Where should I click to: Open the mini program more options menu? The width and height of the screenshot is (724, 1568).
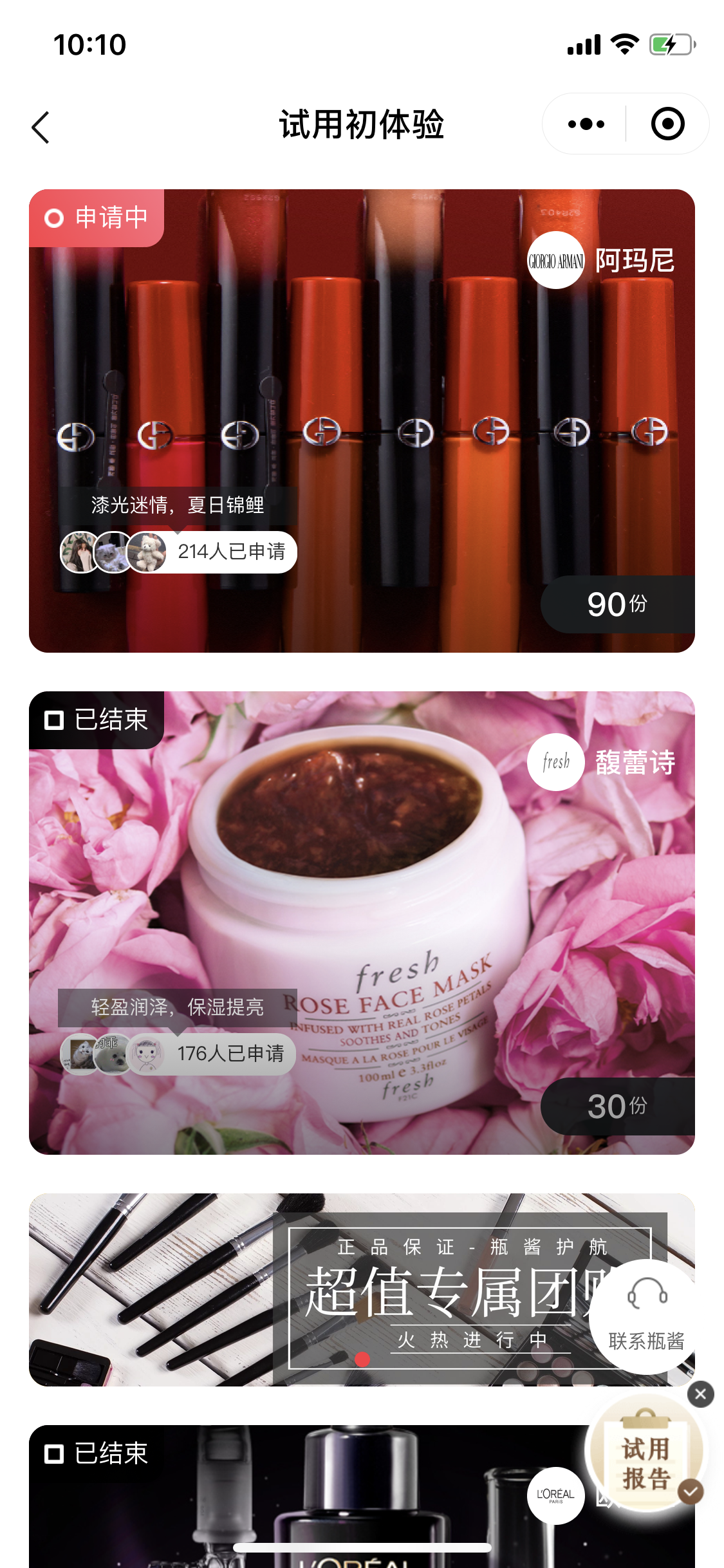click(x=586, y=124)
